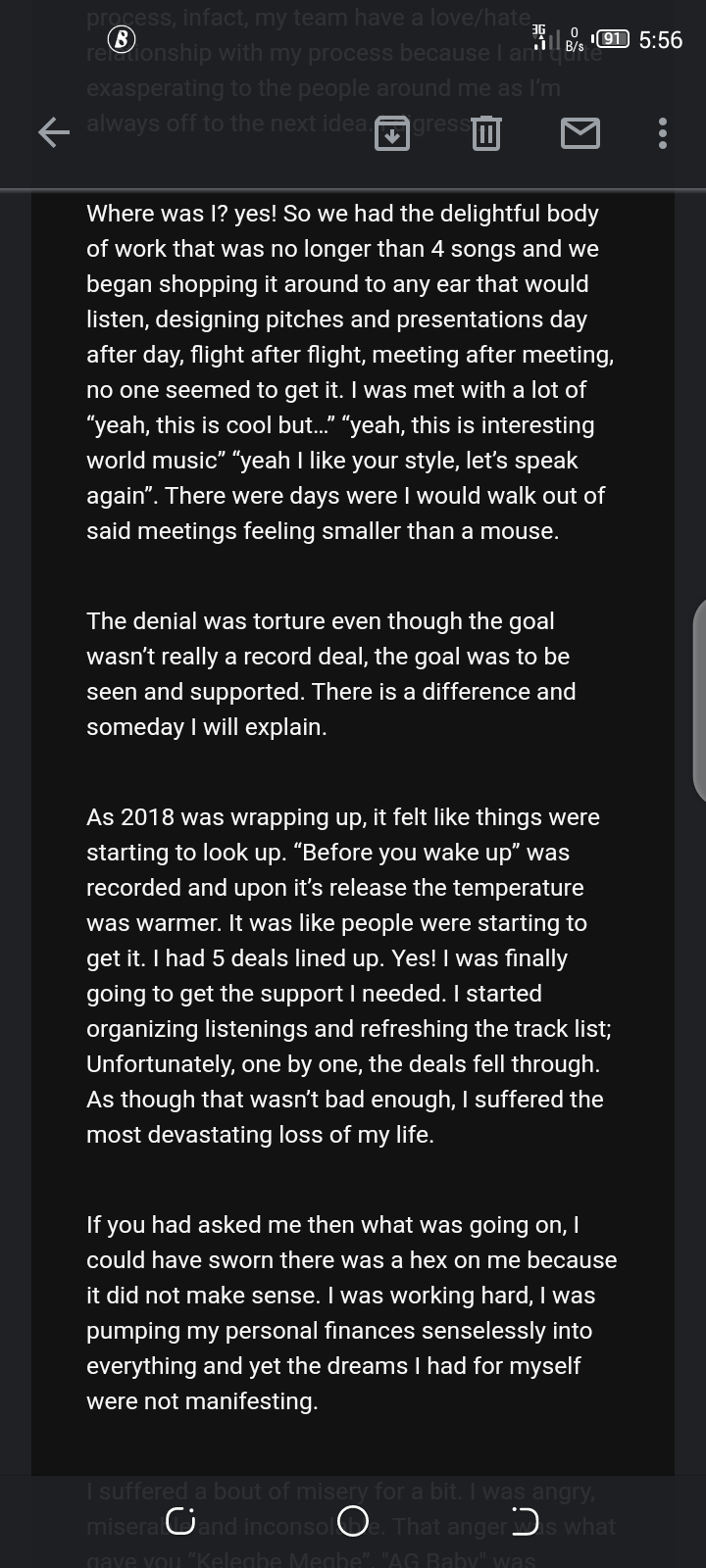706x1568 pixels.
Task: Tap the system home button
Action: click(x=353, y=1521)
